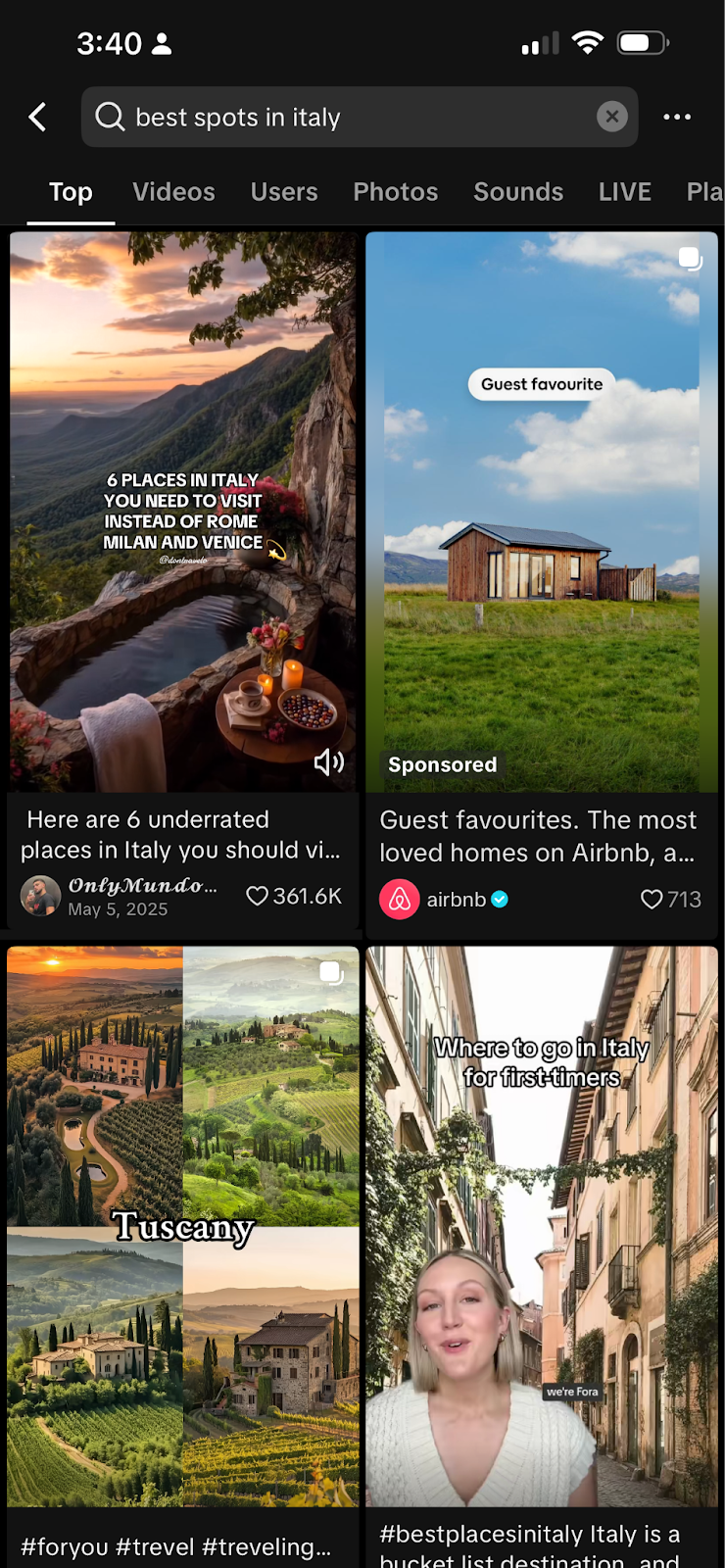Viewport: 725px width, 1568px height.
Task: Open the Tuscany video thumbnail
Action: (183, 1225)
